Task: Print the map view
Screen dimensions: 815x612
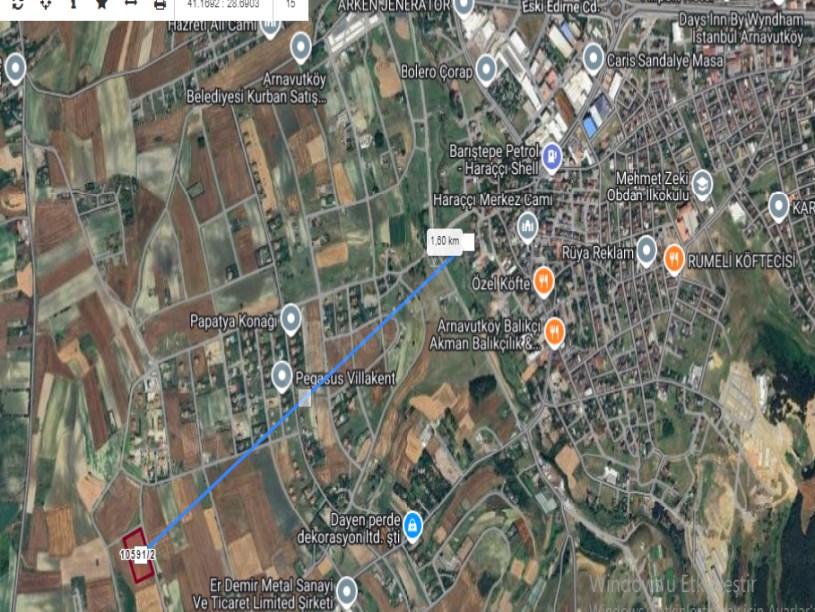Action: [x=160, y=4]
